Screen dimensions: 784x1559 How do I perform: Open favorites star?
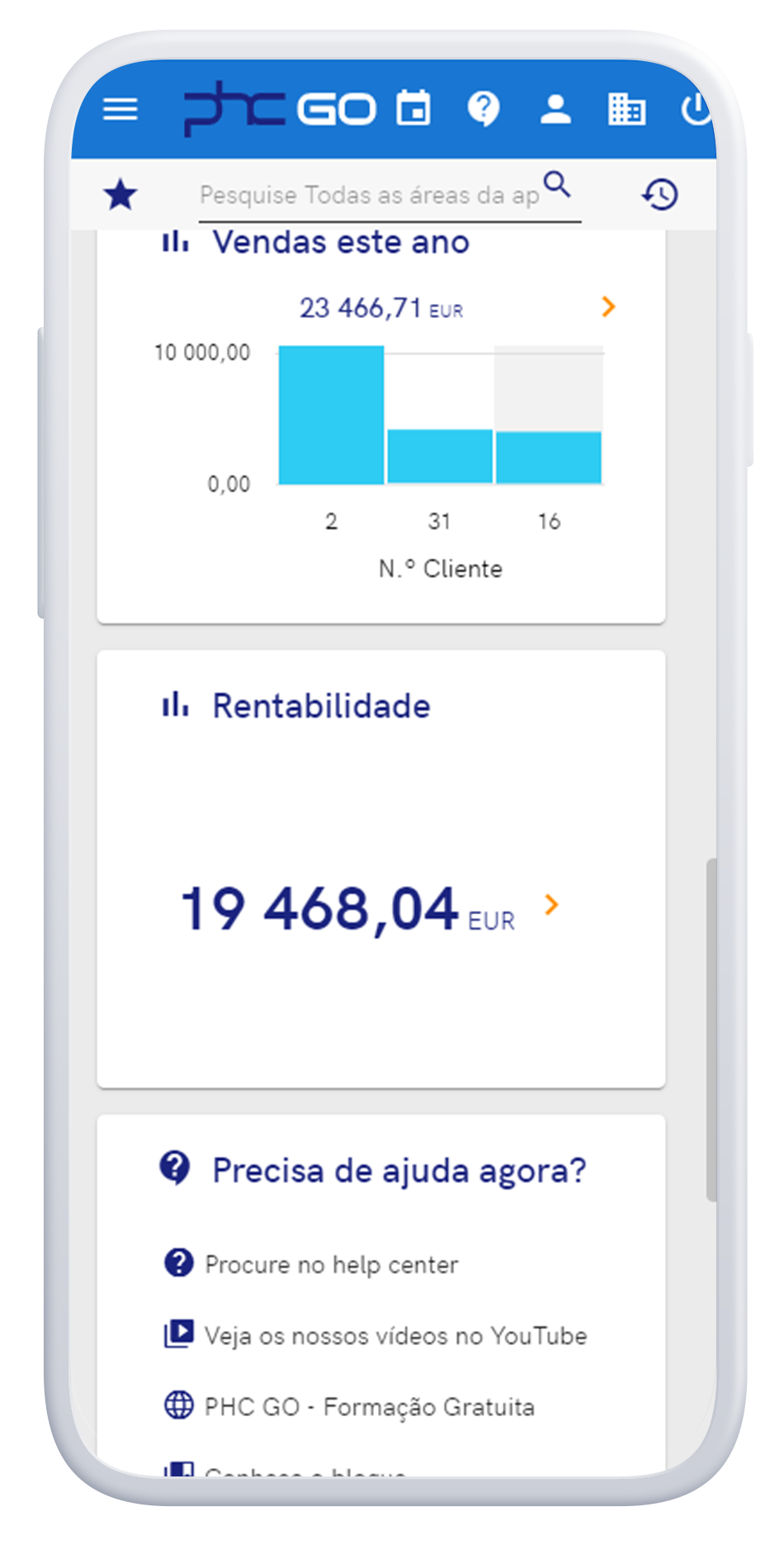click(x=120, y=196)
